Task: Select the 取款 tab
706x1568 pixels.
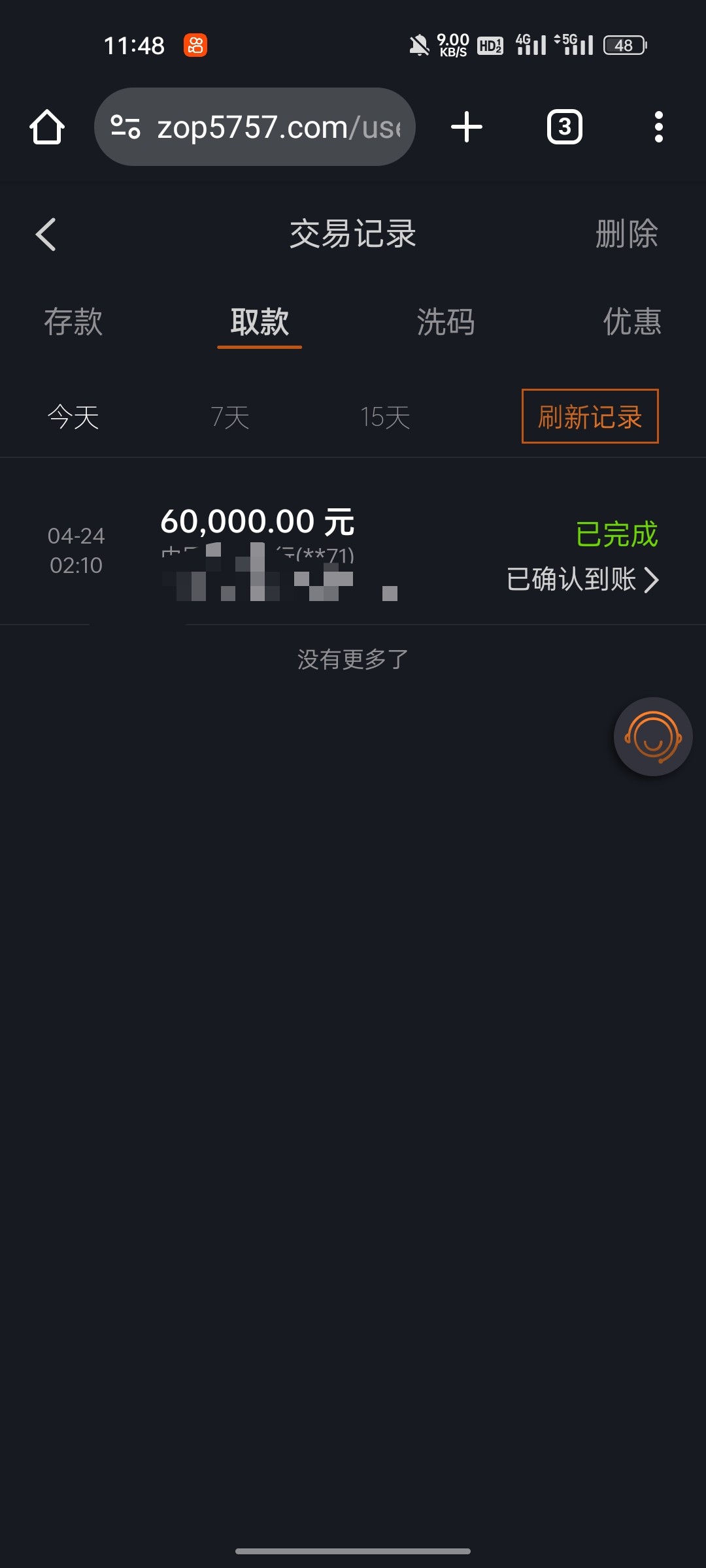Action: (260, 322)
